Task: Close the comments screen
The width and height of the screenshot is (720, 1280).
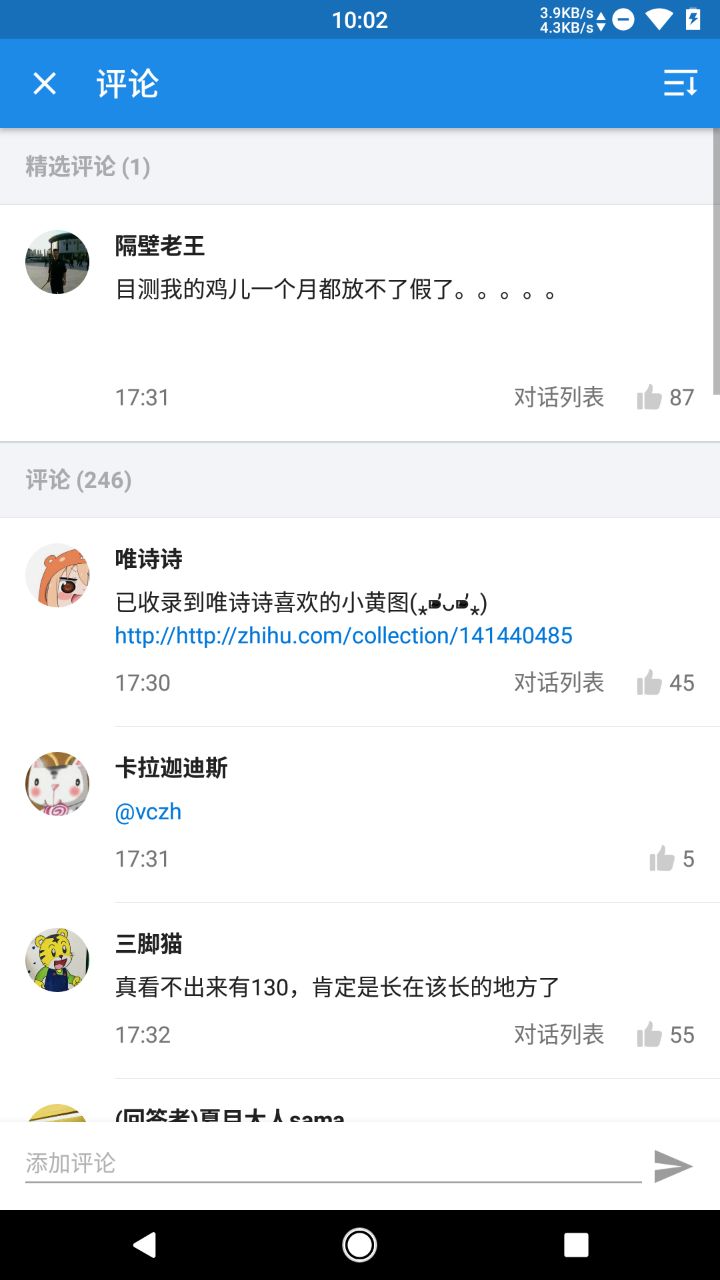Action: pyautogui.click(x=45, y=84)
